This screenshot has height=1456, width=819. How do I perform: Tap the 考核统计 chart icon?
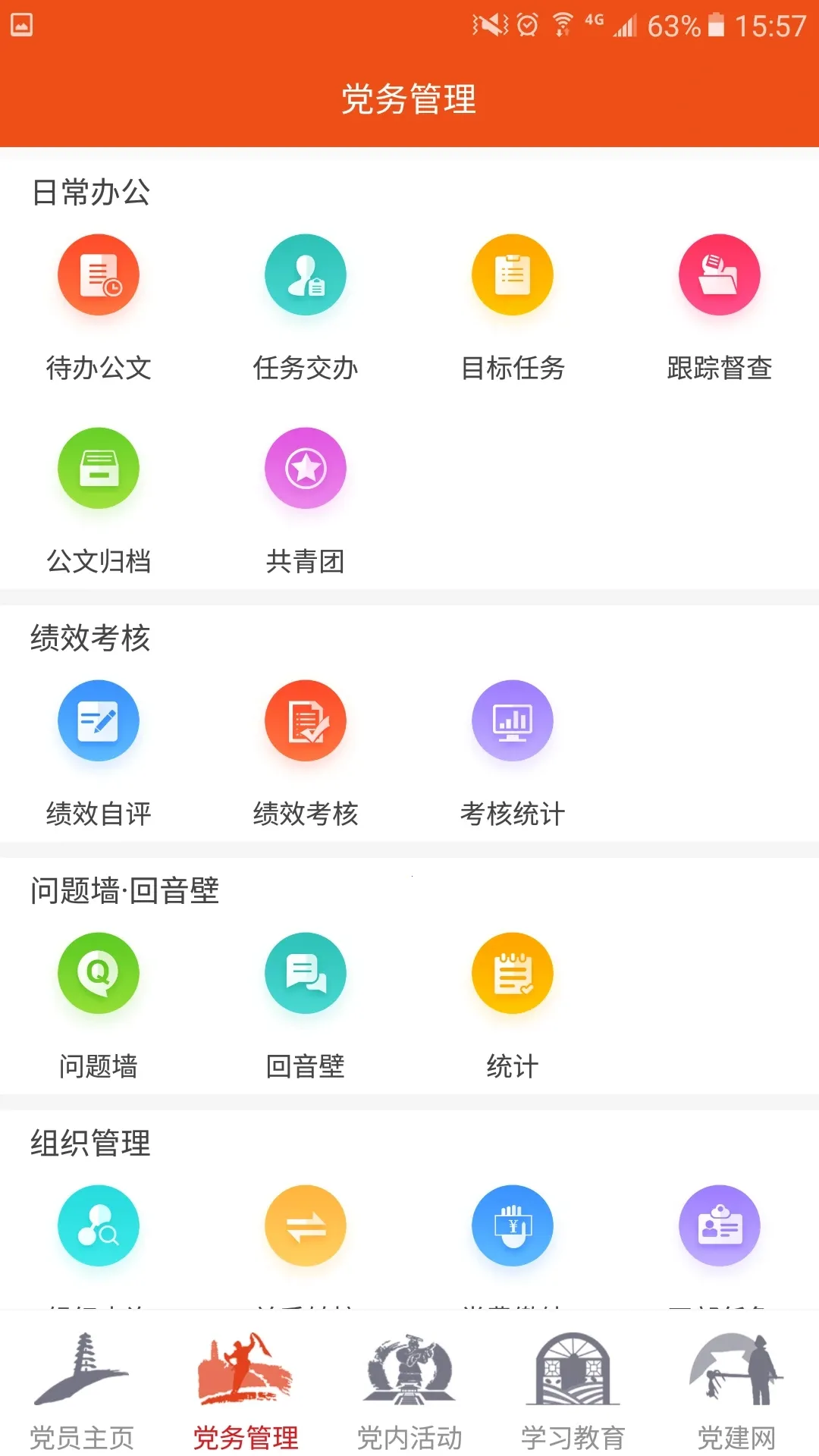pos(512,720)
